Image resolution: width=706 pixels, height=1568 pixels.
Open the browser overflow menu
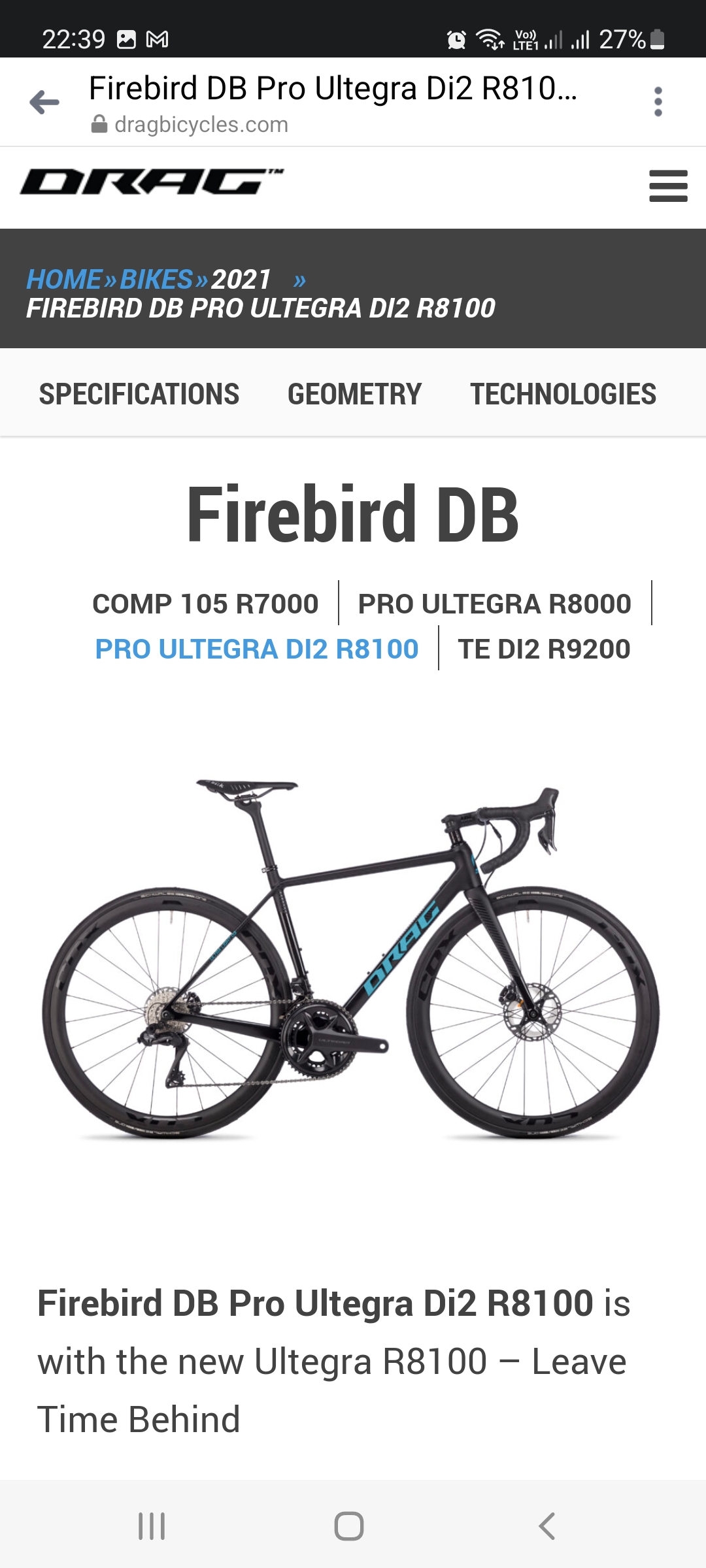[658, 102]
